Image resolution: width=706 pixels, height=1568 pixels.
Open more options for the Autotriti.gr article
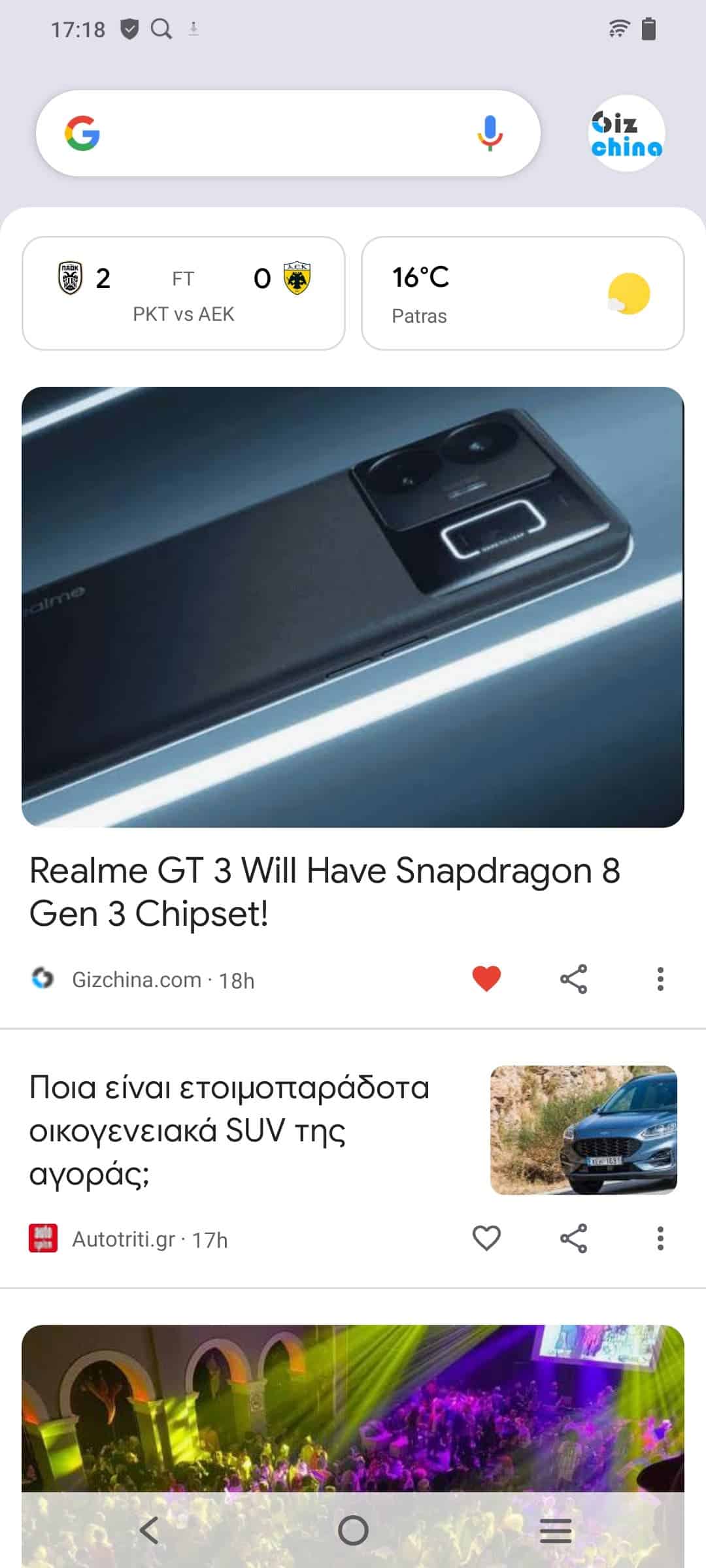pos(660,1238)
